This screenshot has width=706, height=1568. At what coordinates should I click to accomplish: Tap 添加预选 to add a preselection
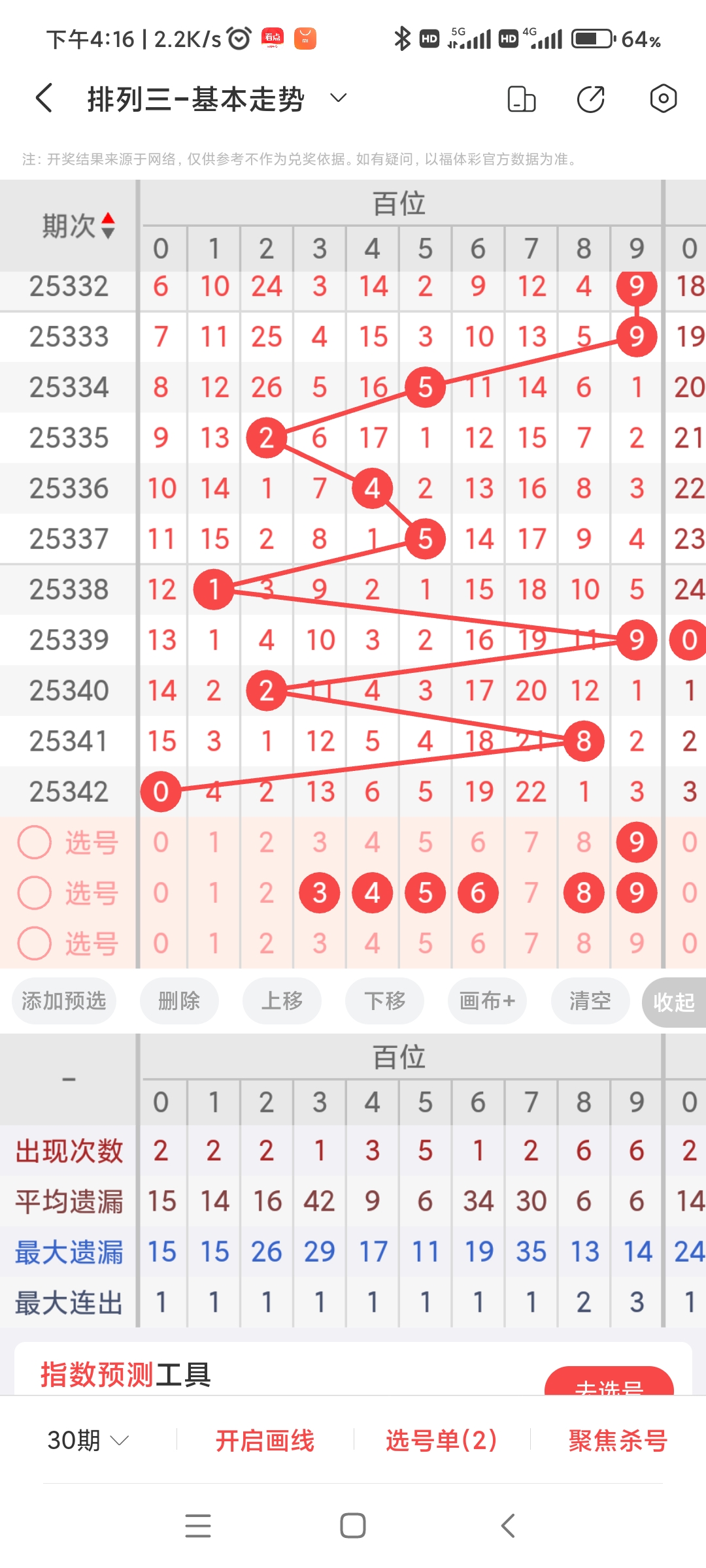coord(63,1002)
